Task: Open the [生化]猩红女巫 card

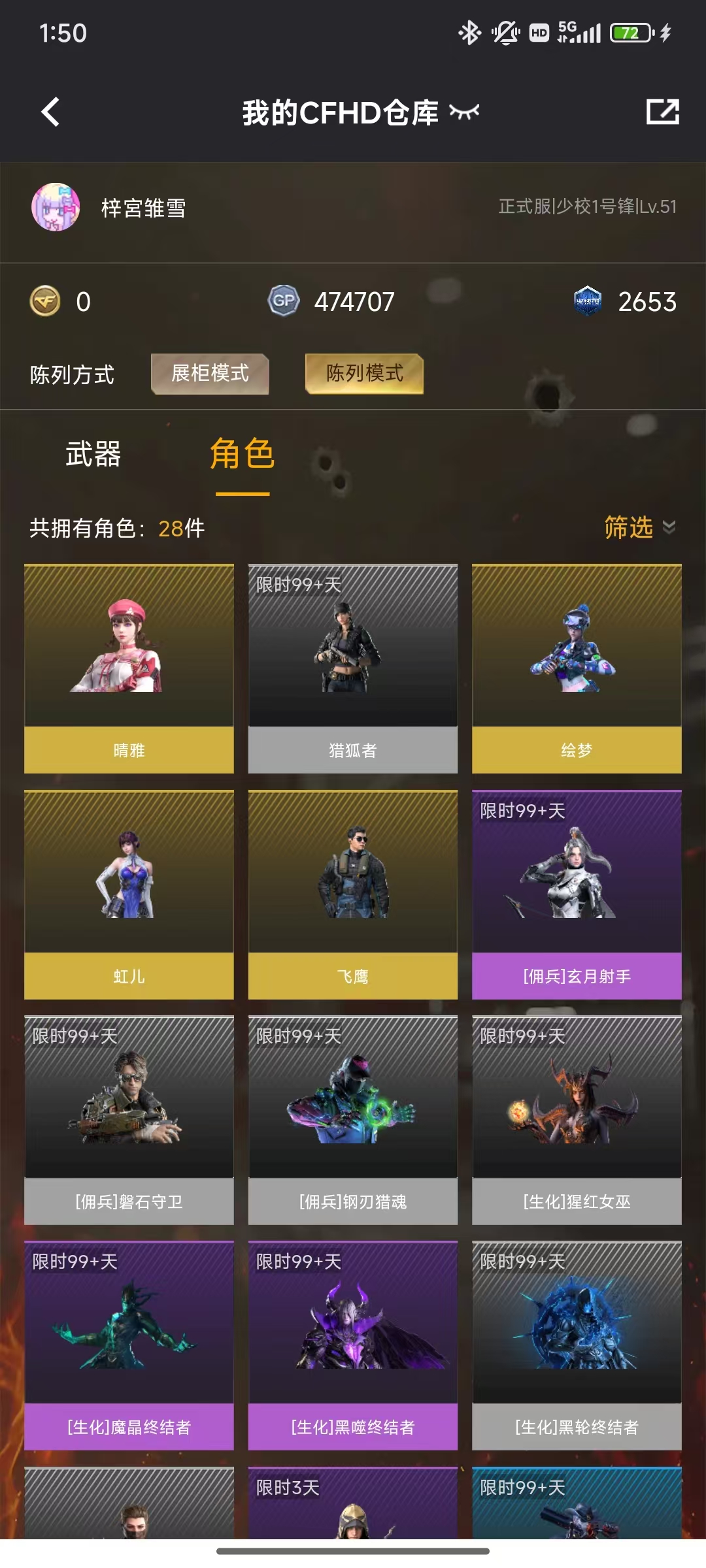Action: coord(577,1119)
